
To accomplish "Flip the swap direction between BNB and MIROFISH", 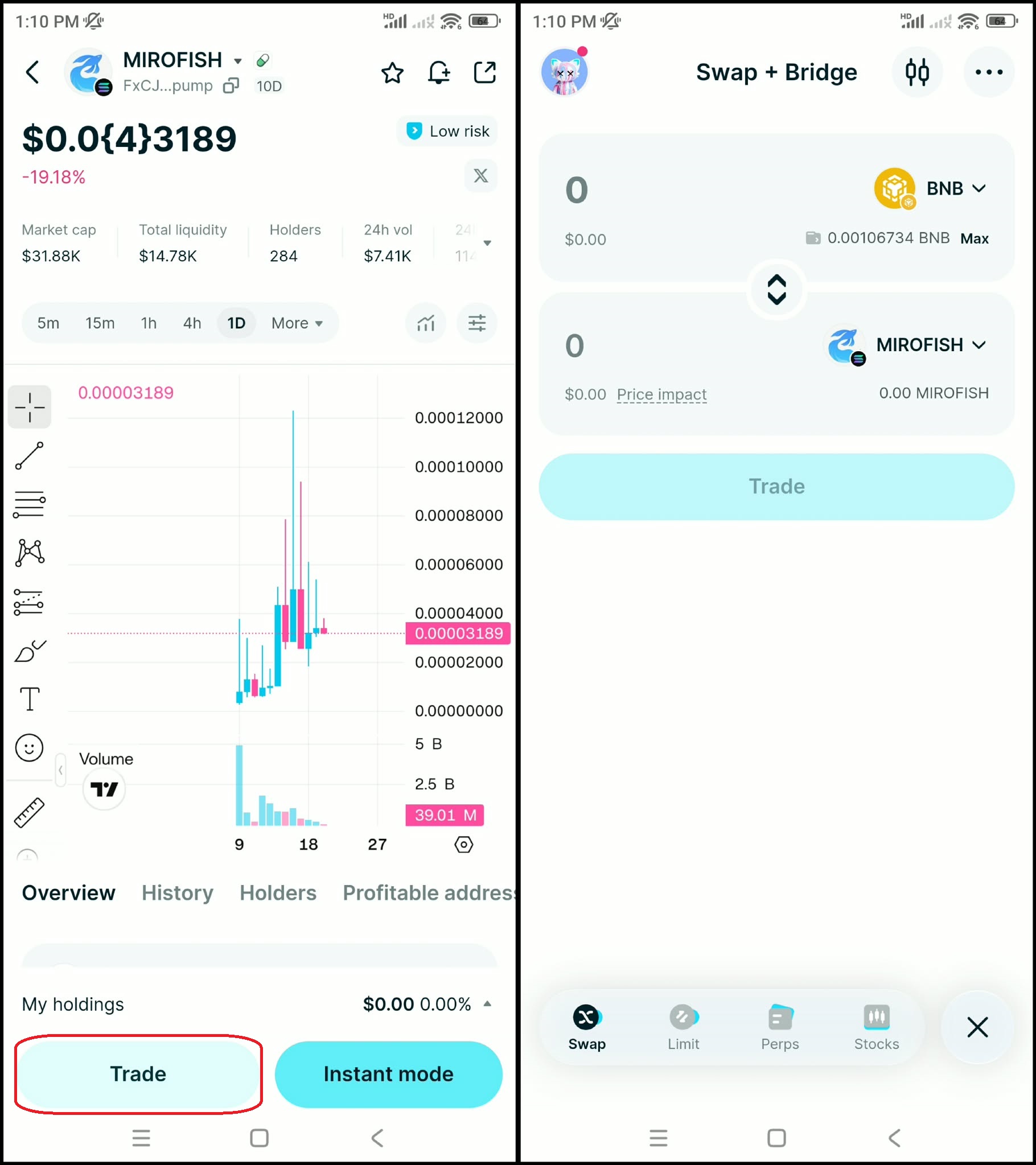I will (x=776, y=290).
